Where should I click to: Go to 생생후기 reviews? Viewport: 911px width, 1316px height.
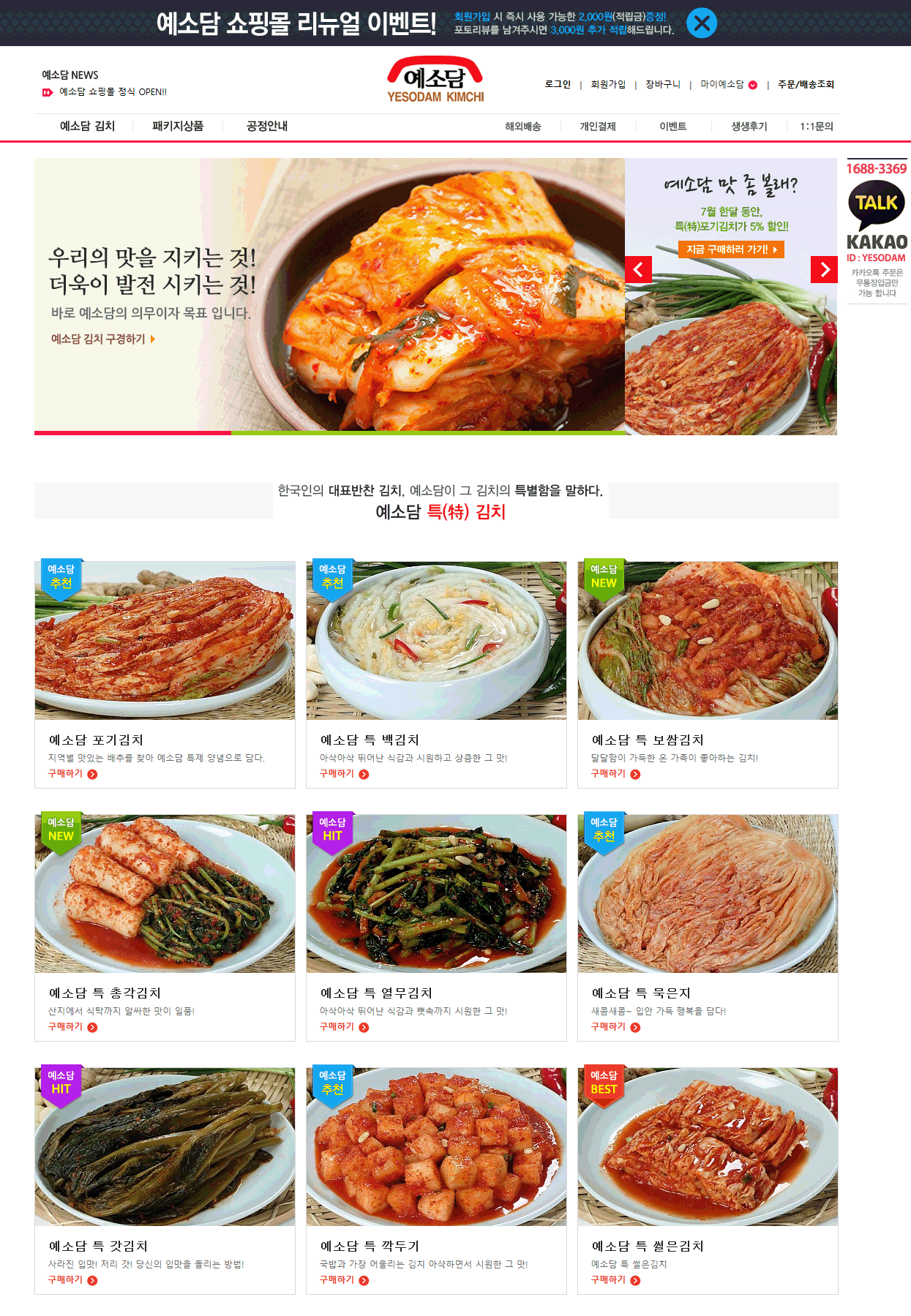click(x=749, y=127)
